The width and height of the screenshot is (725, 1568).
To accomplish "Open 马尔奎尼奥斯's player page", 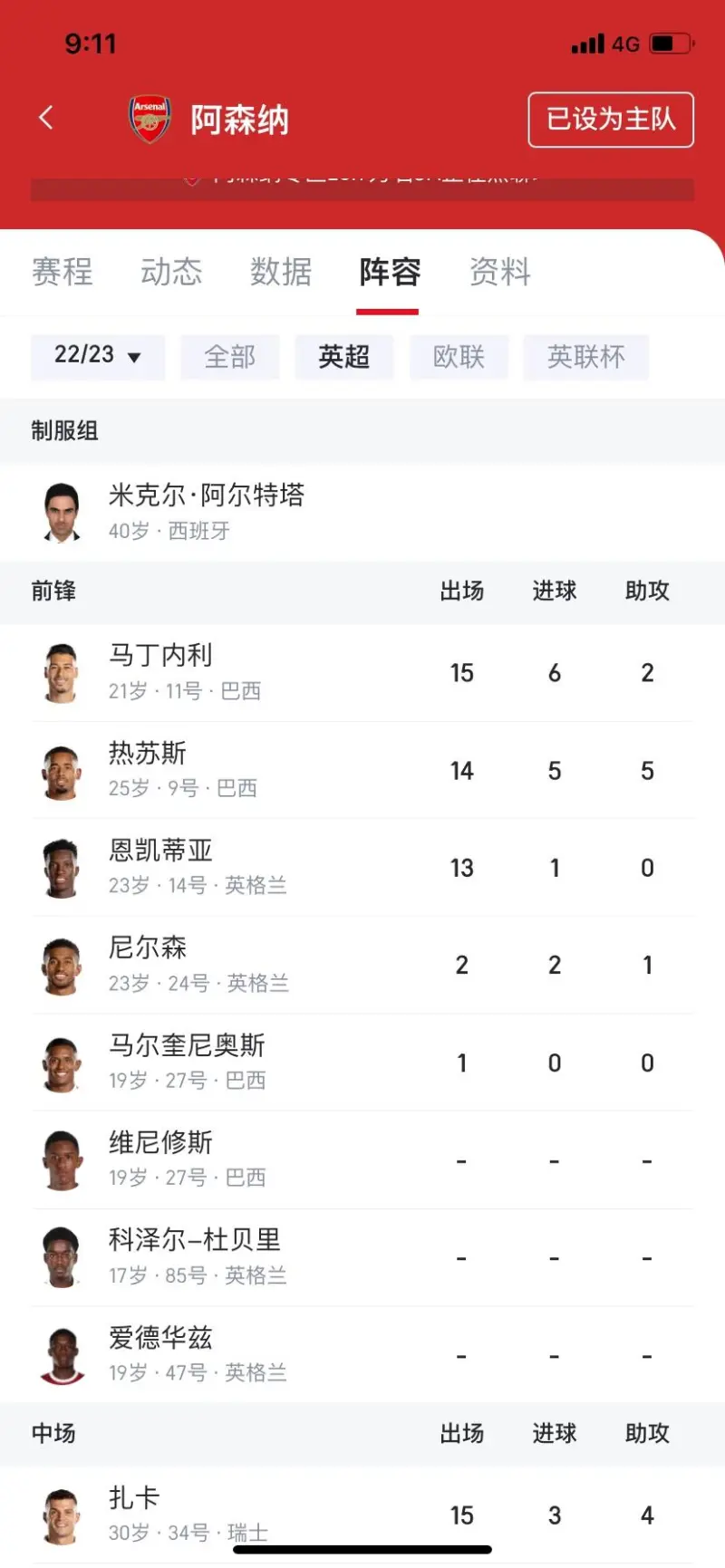I will [x=362, y=1063].
